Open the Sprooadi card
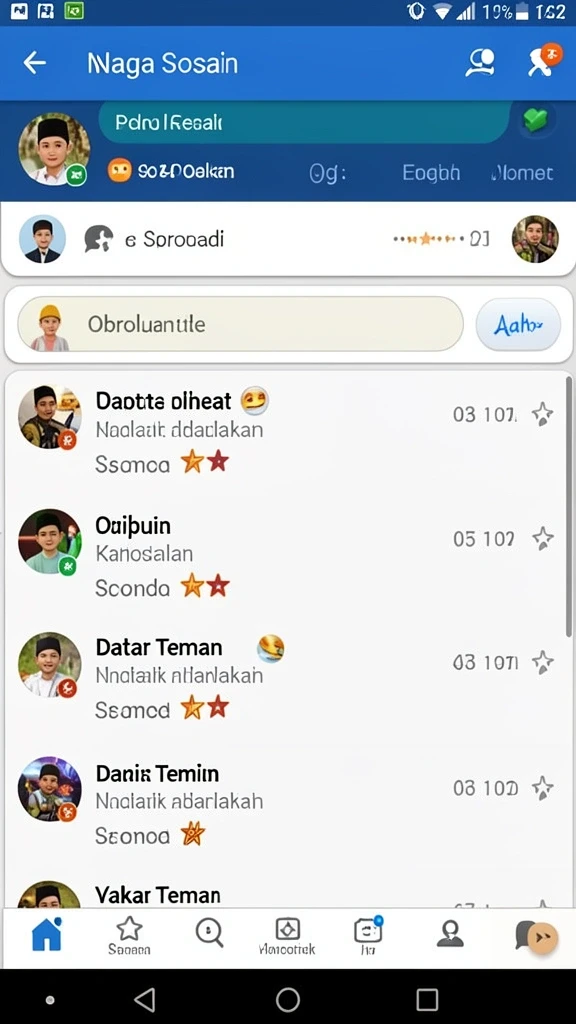 pos(288,239)
